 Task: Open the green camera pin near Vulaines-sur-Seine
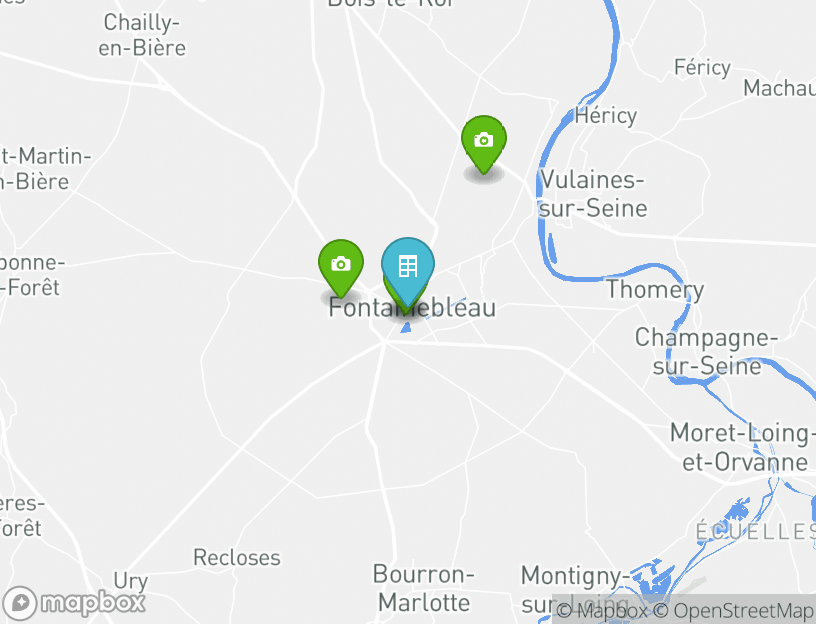point(483,141)
